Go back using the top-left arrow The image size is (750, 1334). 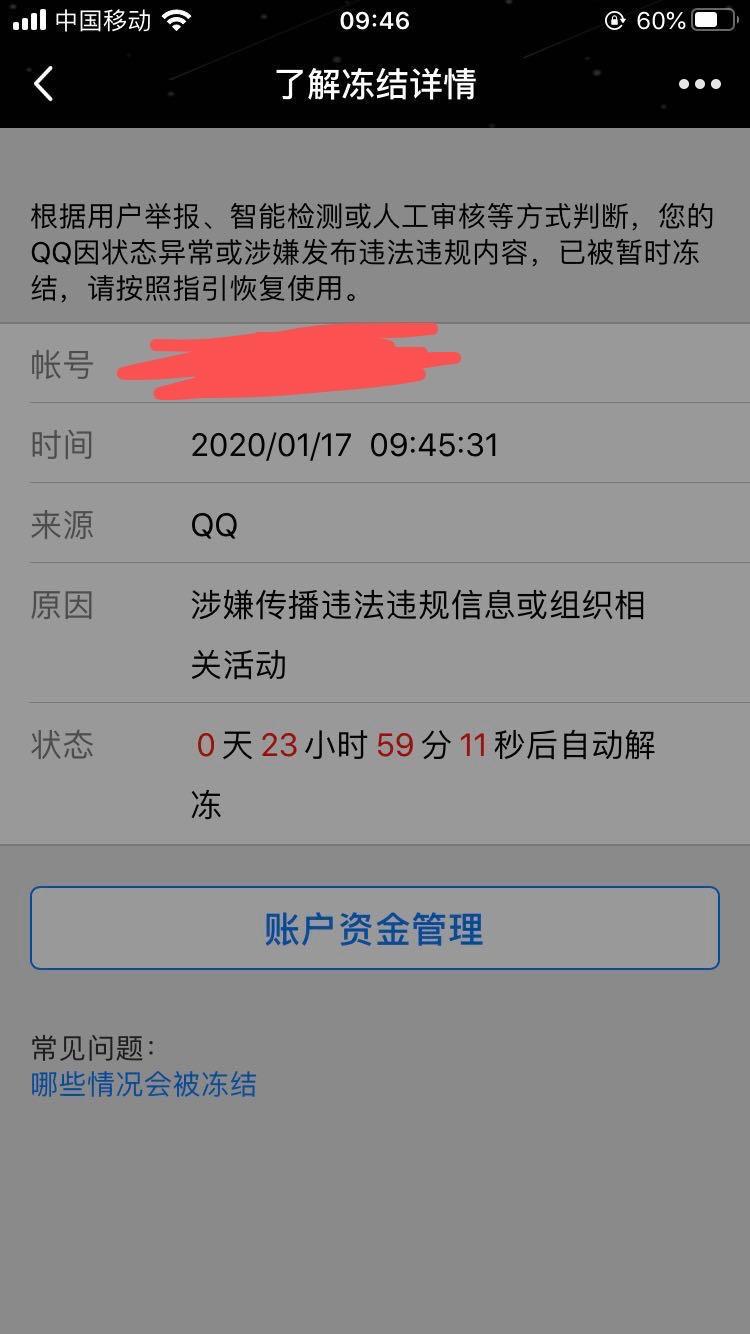point(43,84)
